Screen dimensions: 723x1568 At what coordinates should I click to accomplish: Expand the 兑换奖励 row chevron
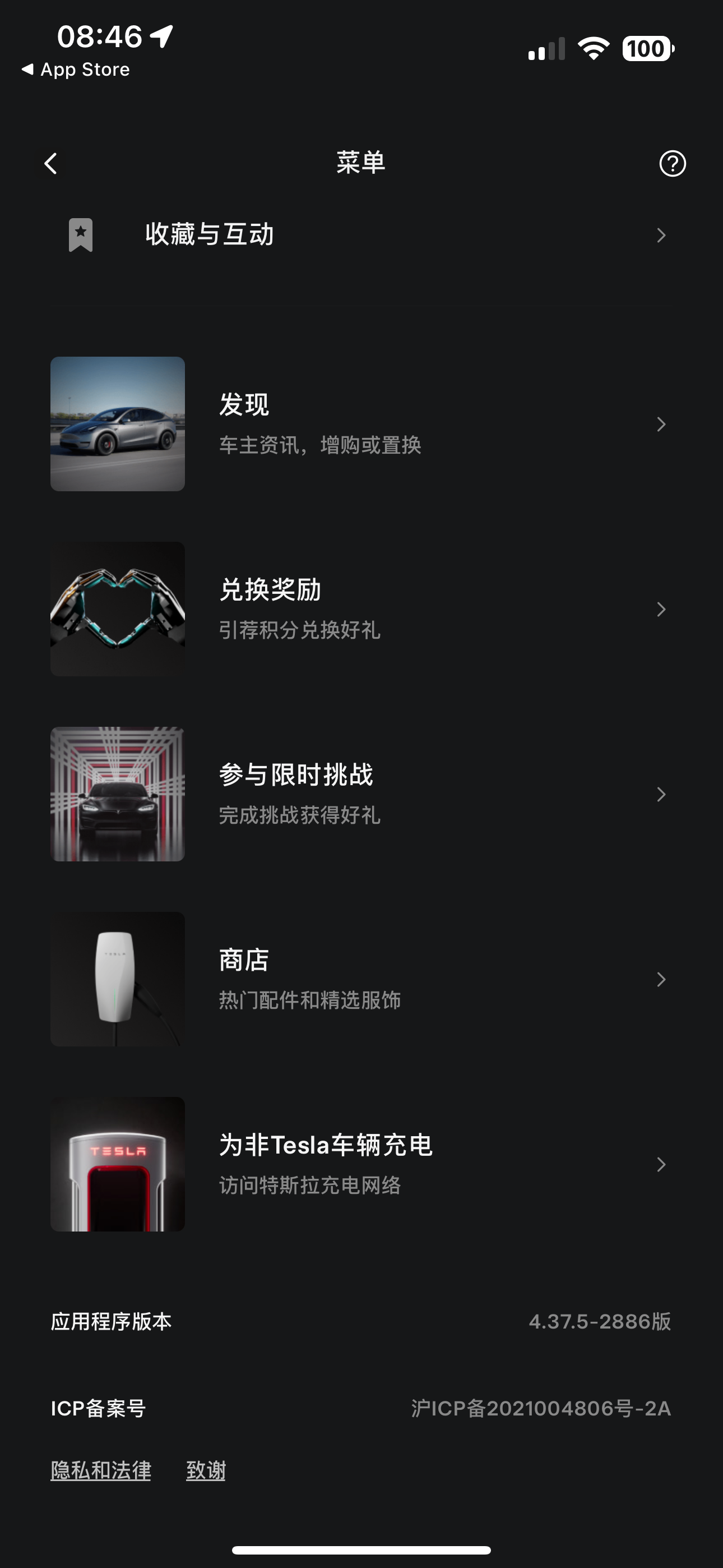(661, 608)
